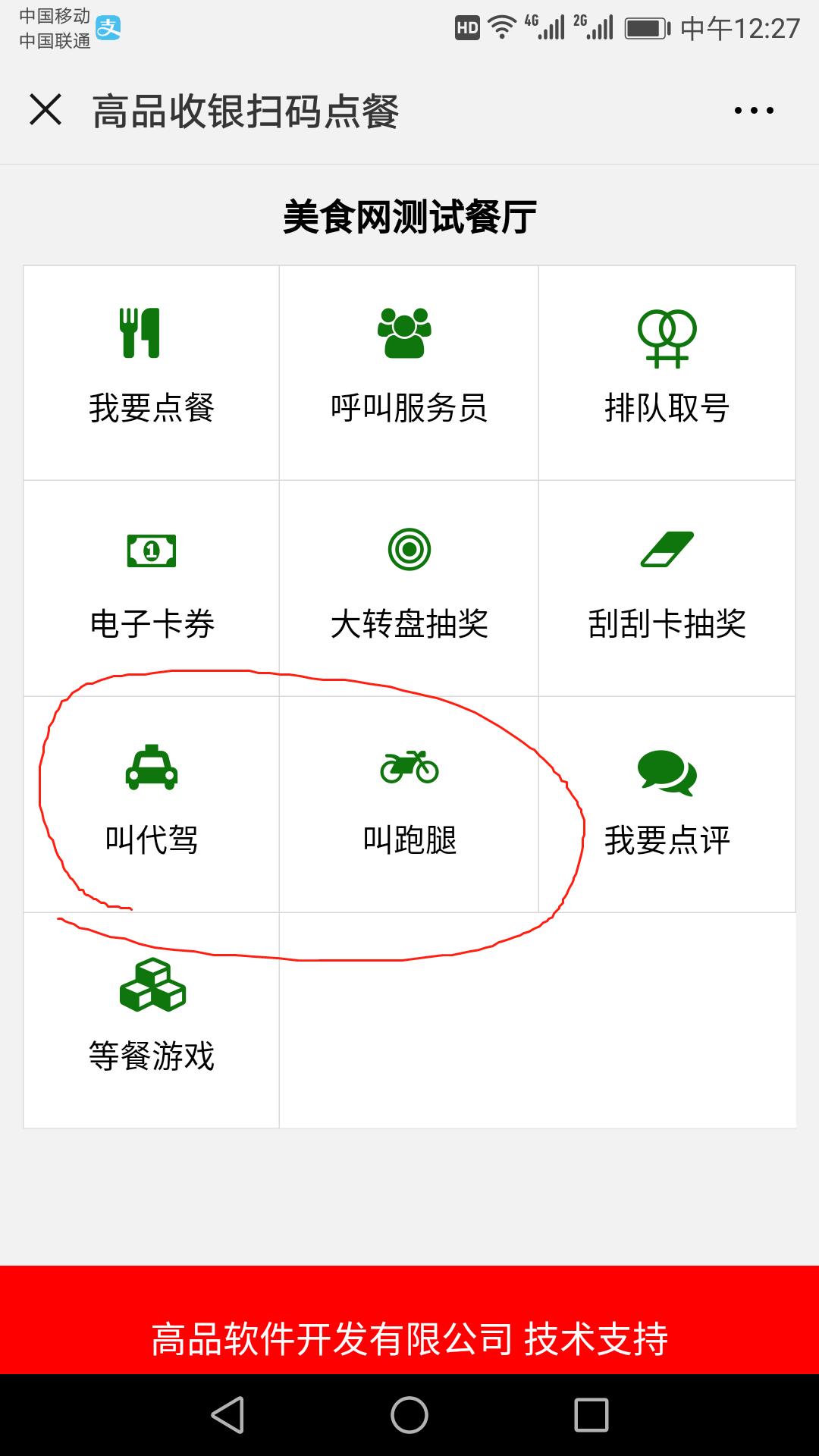Select 排队取号 to get a queue number
Image resolution: width=819 pixels, height=1456 pixels.
click(x=667, y=372)
